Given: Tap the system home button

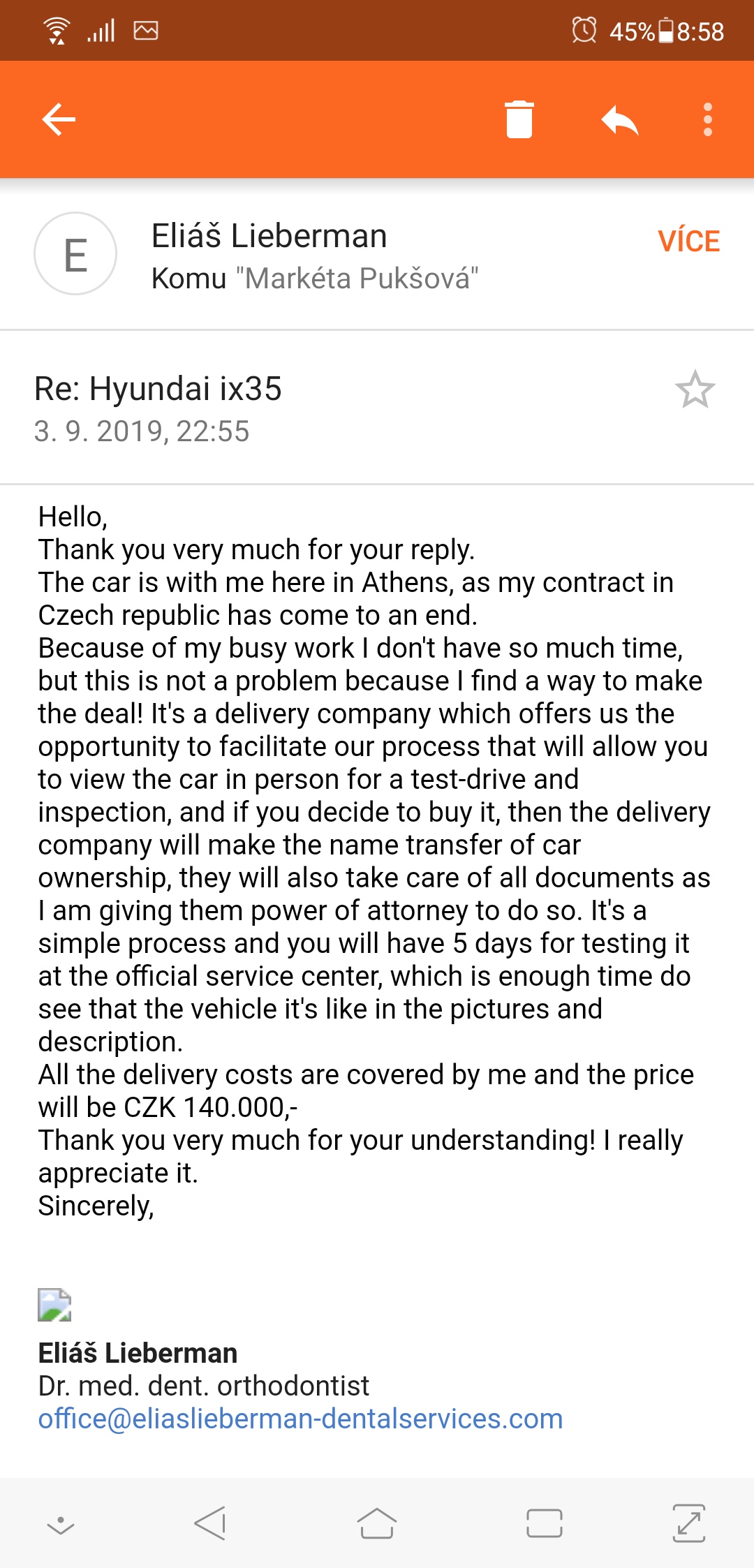Looking at the screenshot, I should [x=377, y=1523].
